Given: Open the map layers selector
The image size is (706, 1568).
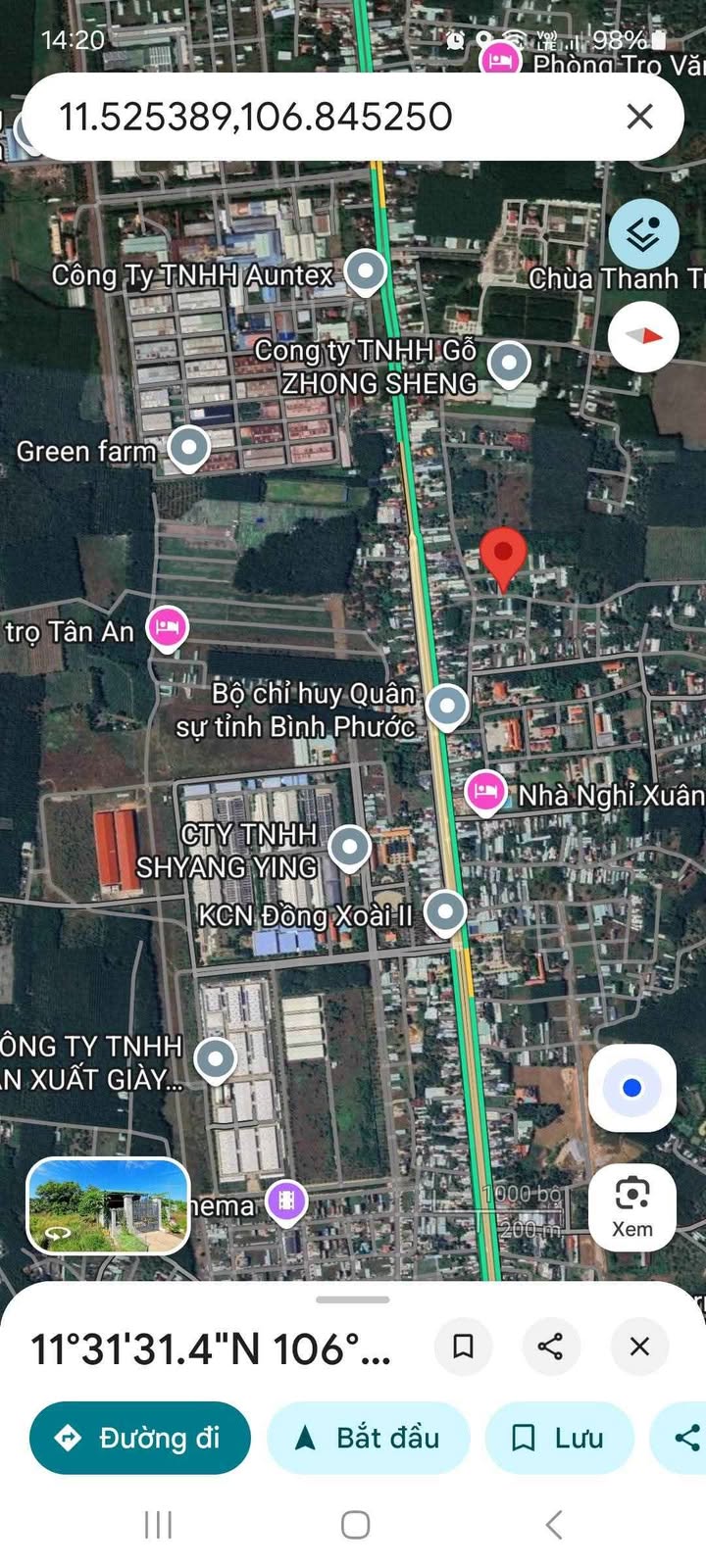Looking at the screenshot, I should (643, 235).
